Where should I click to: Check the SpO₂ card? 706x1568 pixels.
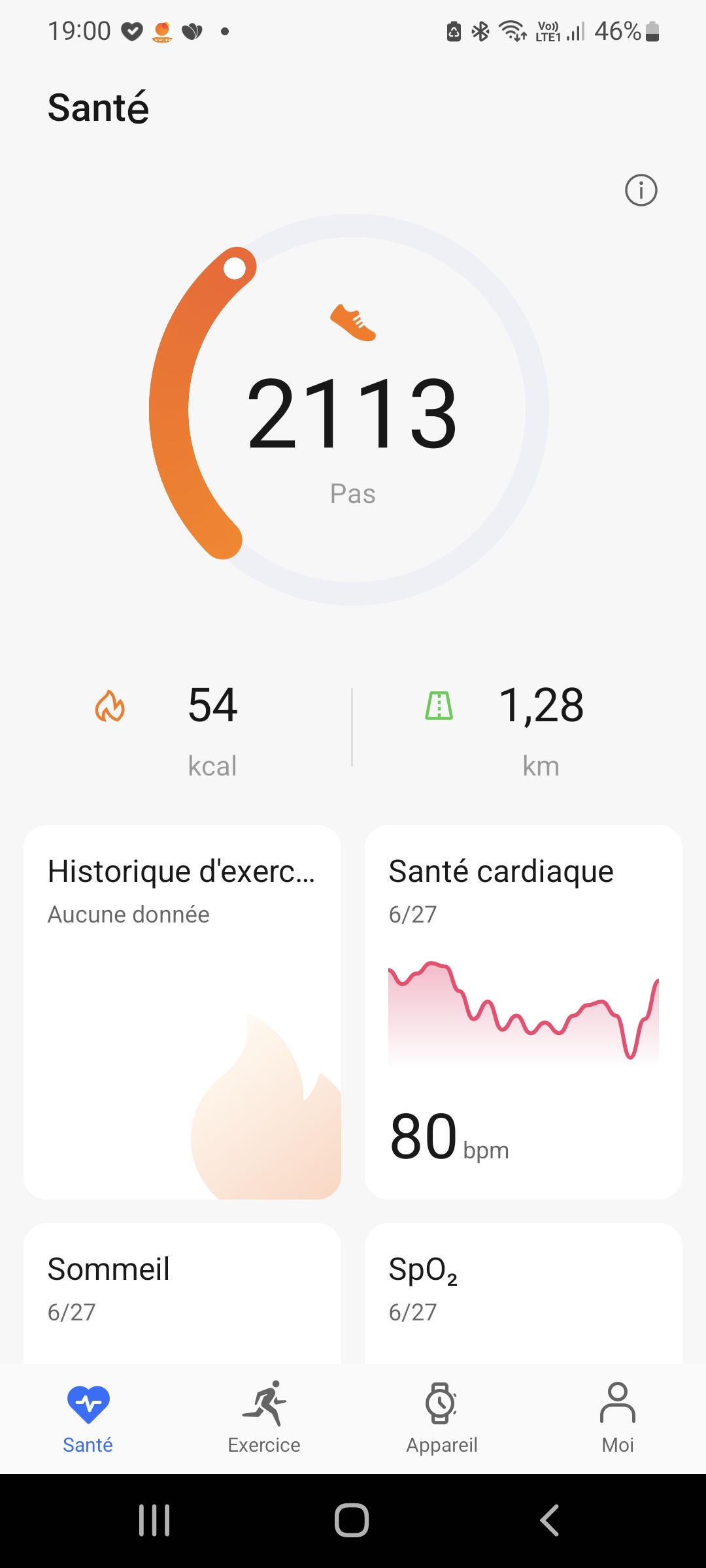point(523,1292)
